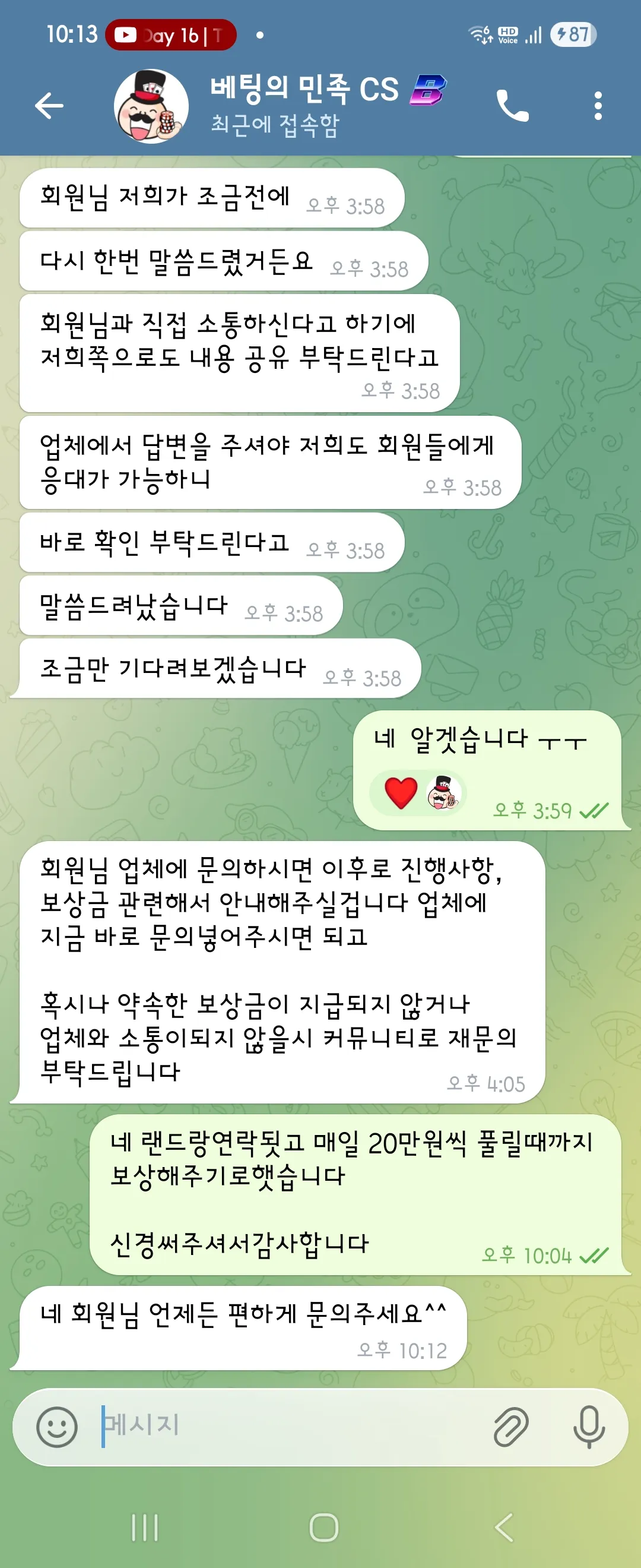Open recent apps from navigation bar
Screen dimensions: 641x1568
click(145, 1527)
